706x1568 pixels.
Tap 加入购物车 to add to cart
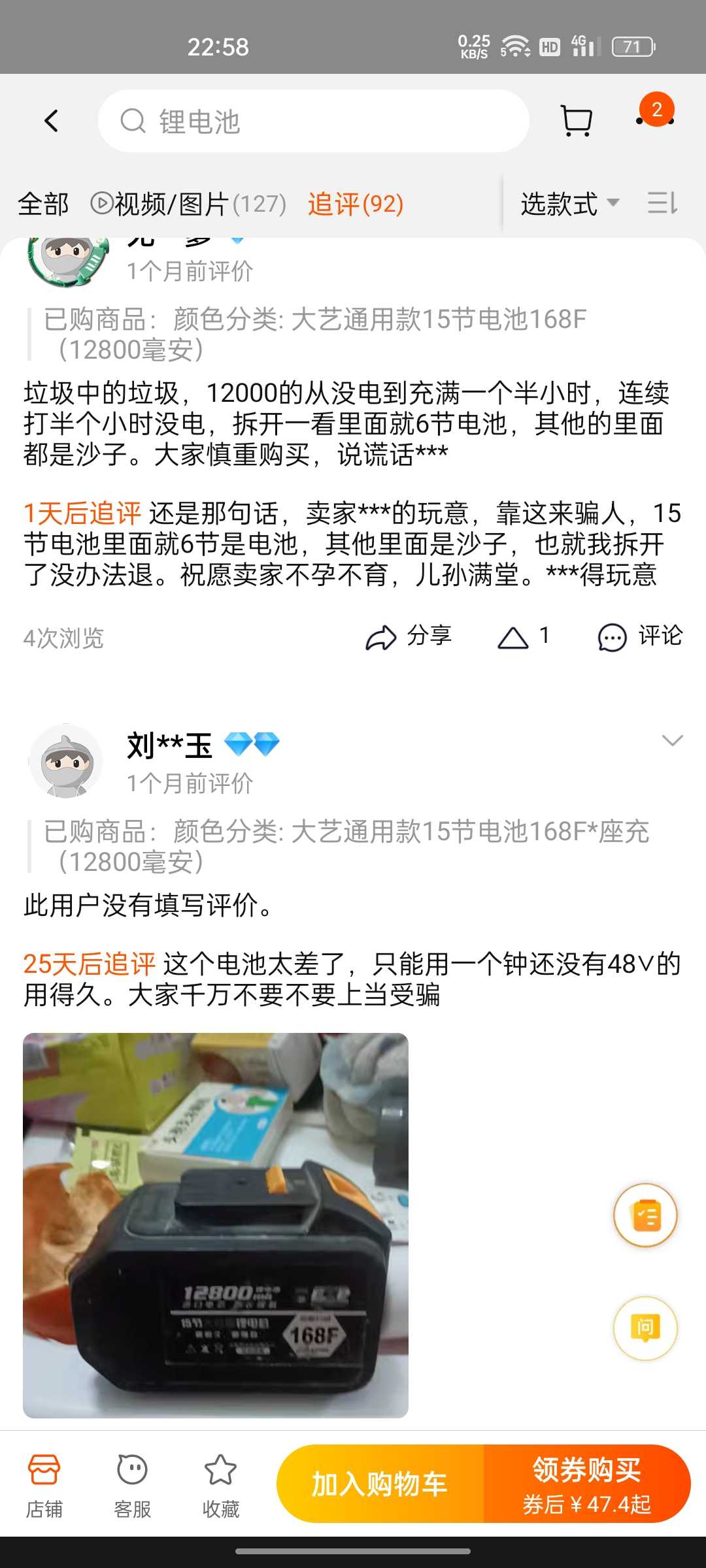coord(380,1484)
